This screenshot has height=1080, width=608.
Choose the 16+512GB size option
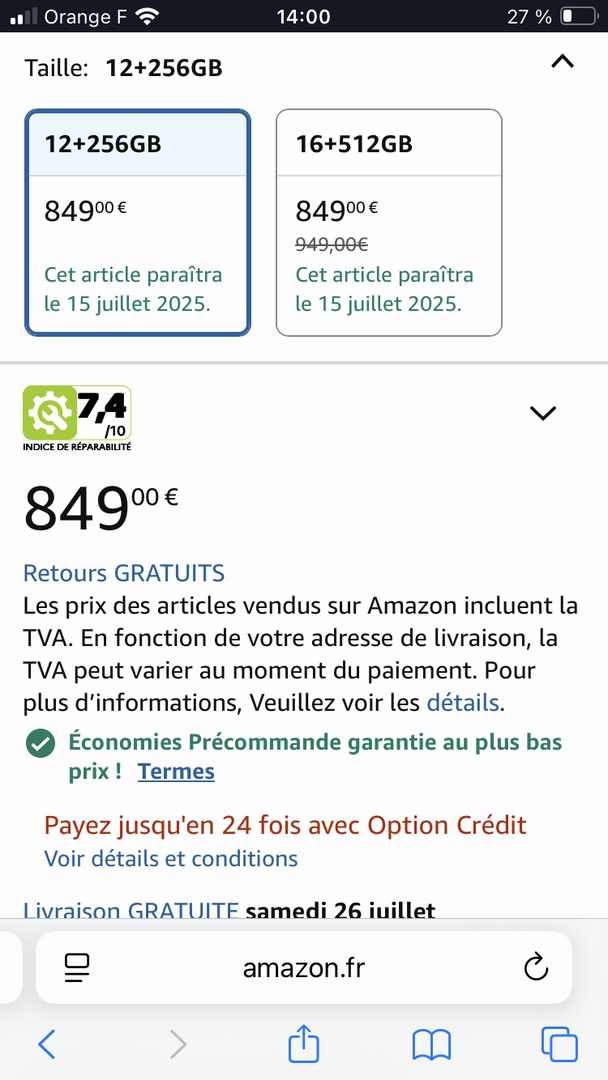click(x=388, y=222)
